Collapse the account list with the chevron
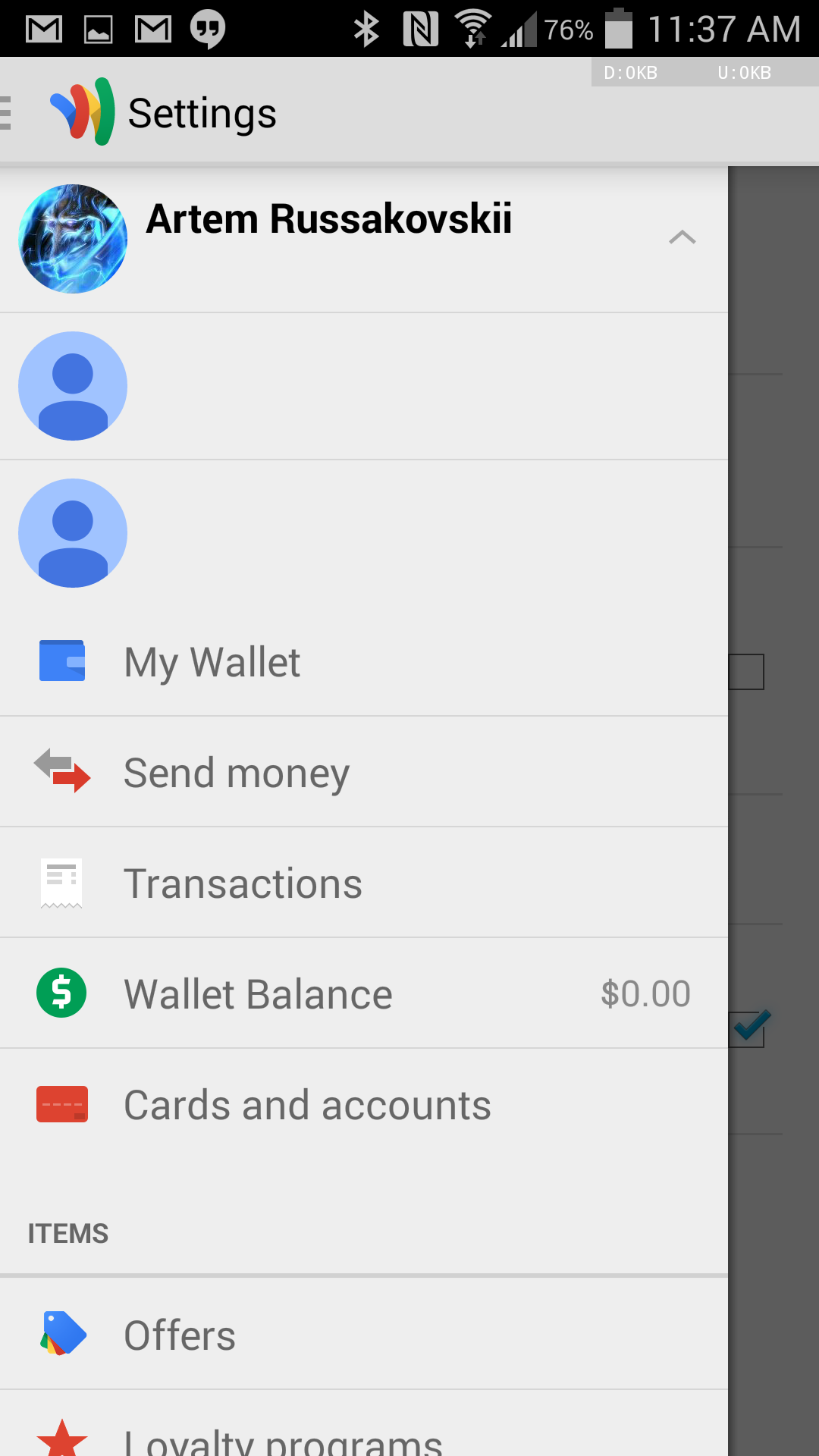Image resolution: width=819 pixels, height=1456 pixels. pos(683,237)
